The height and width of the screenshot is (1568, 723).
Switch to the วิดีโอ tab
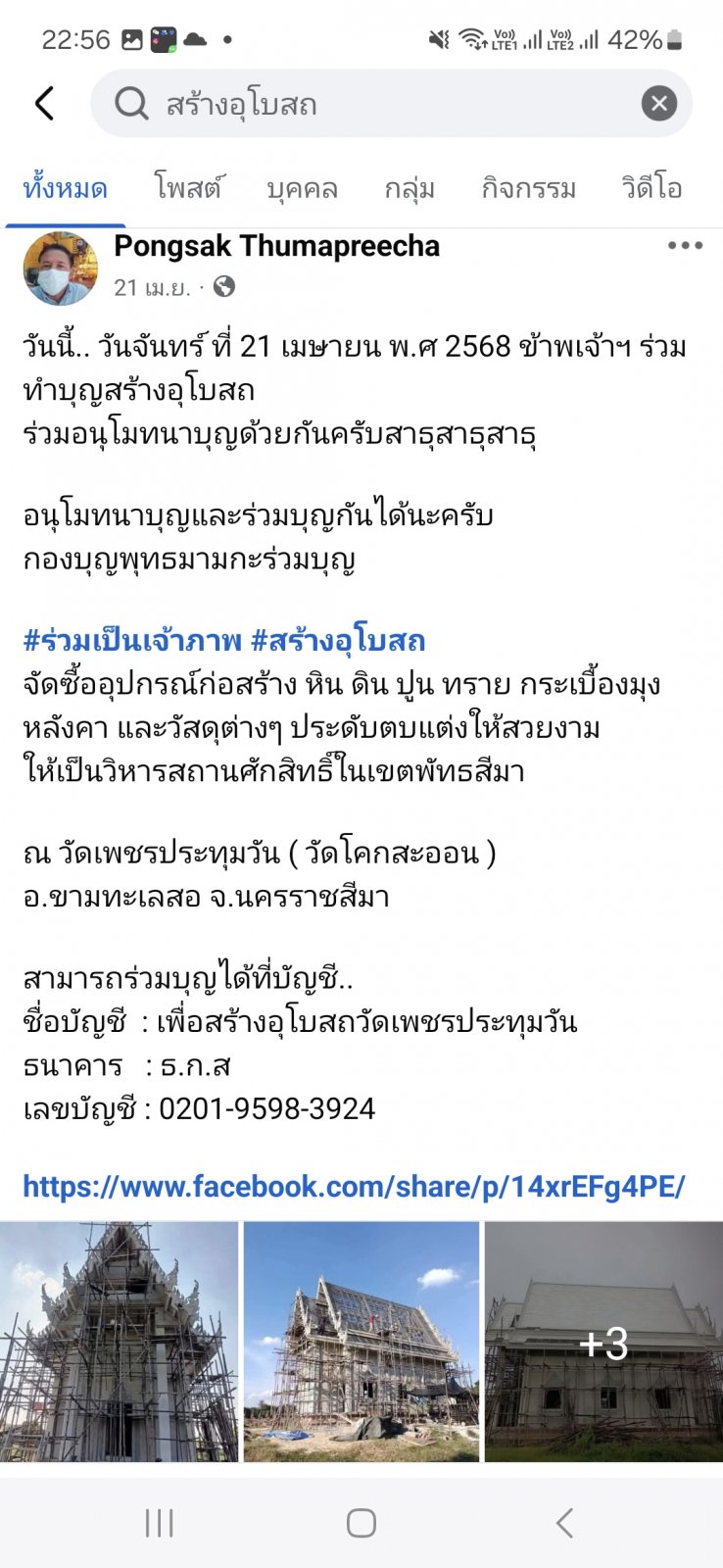pyautogui.click(x=651, y=187)
